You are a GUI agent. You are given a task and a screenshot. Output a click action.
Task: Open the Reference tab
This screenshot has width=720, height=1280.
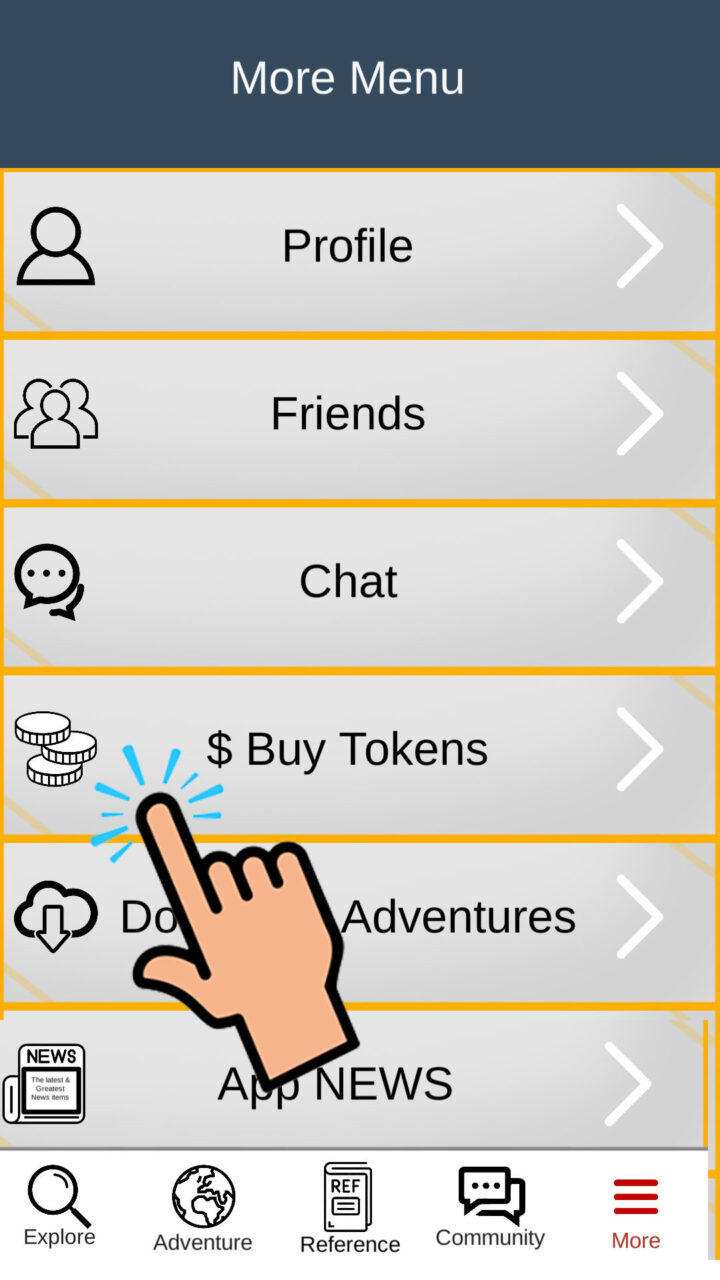[x=349, y=1210]
